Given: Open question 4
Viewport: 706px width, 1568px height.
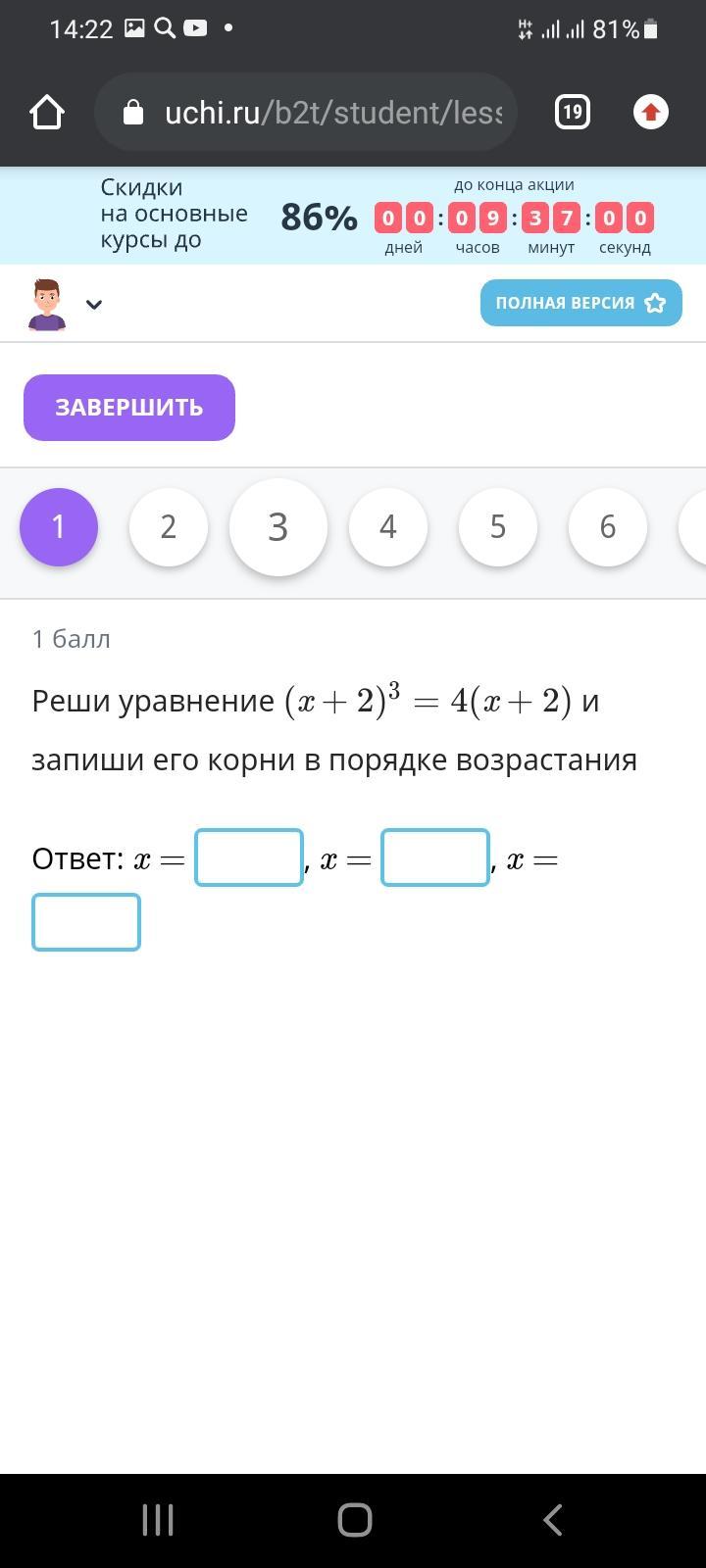Looking at the screenshot, I should click(388, 527).
